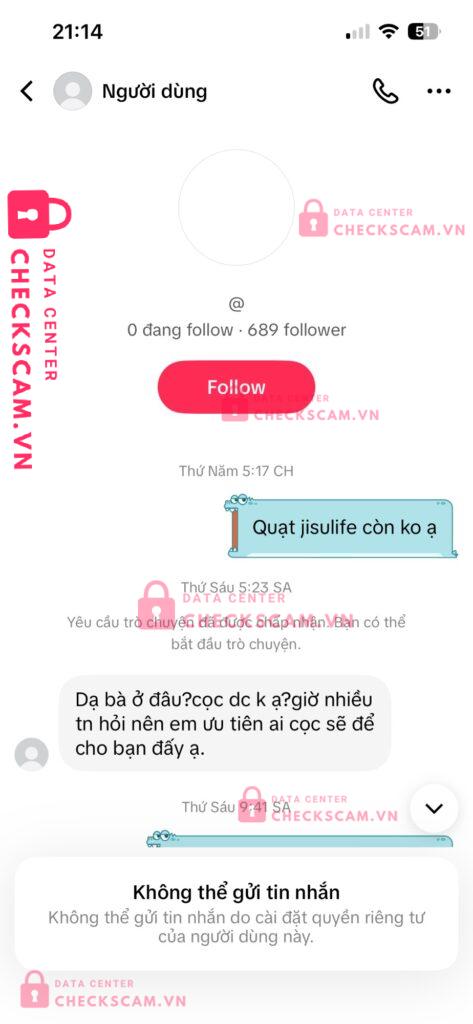Open the Người dùng profile avatar in header

[73, 91]
